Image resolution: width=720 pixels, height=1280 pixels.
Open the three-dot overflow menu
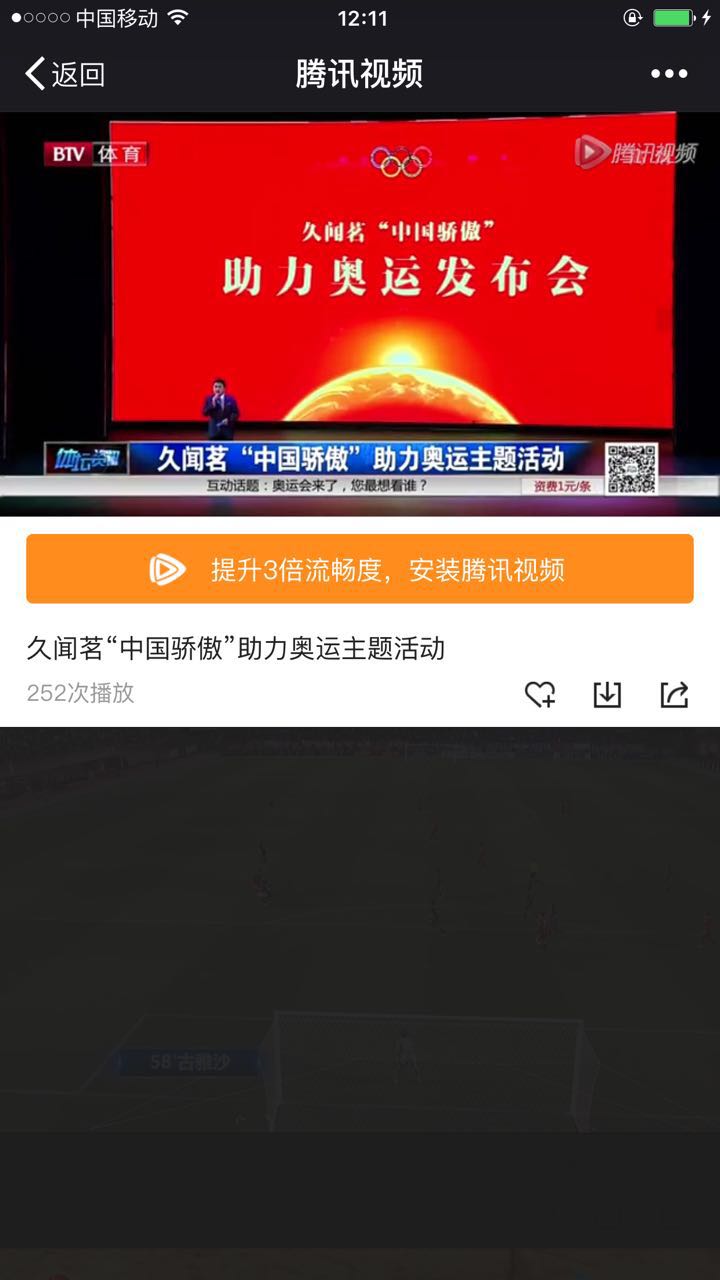[669, 74]
